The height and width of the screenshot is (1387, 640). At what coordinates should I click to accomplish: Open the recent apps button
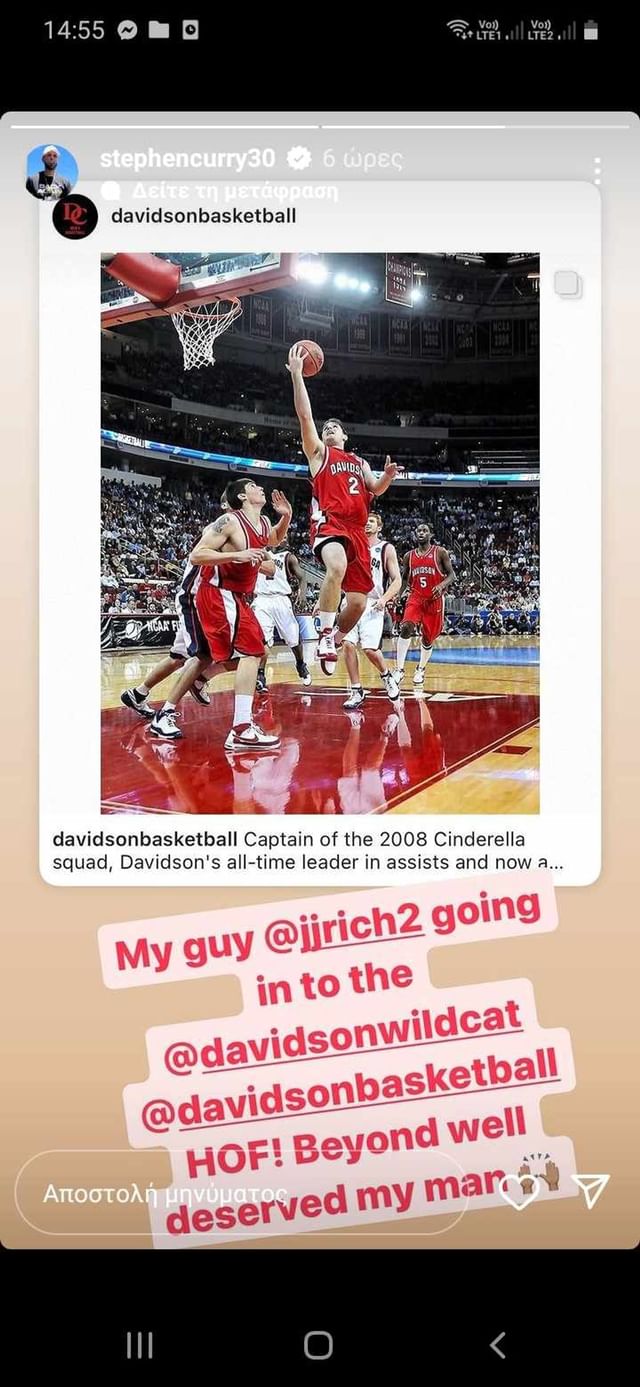[x=140, y=1345]
